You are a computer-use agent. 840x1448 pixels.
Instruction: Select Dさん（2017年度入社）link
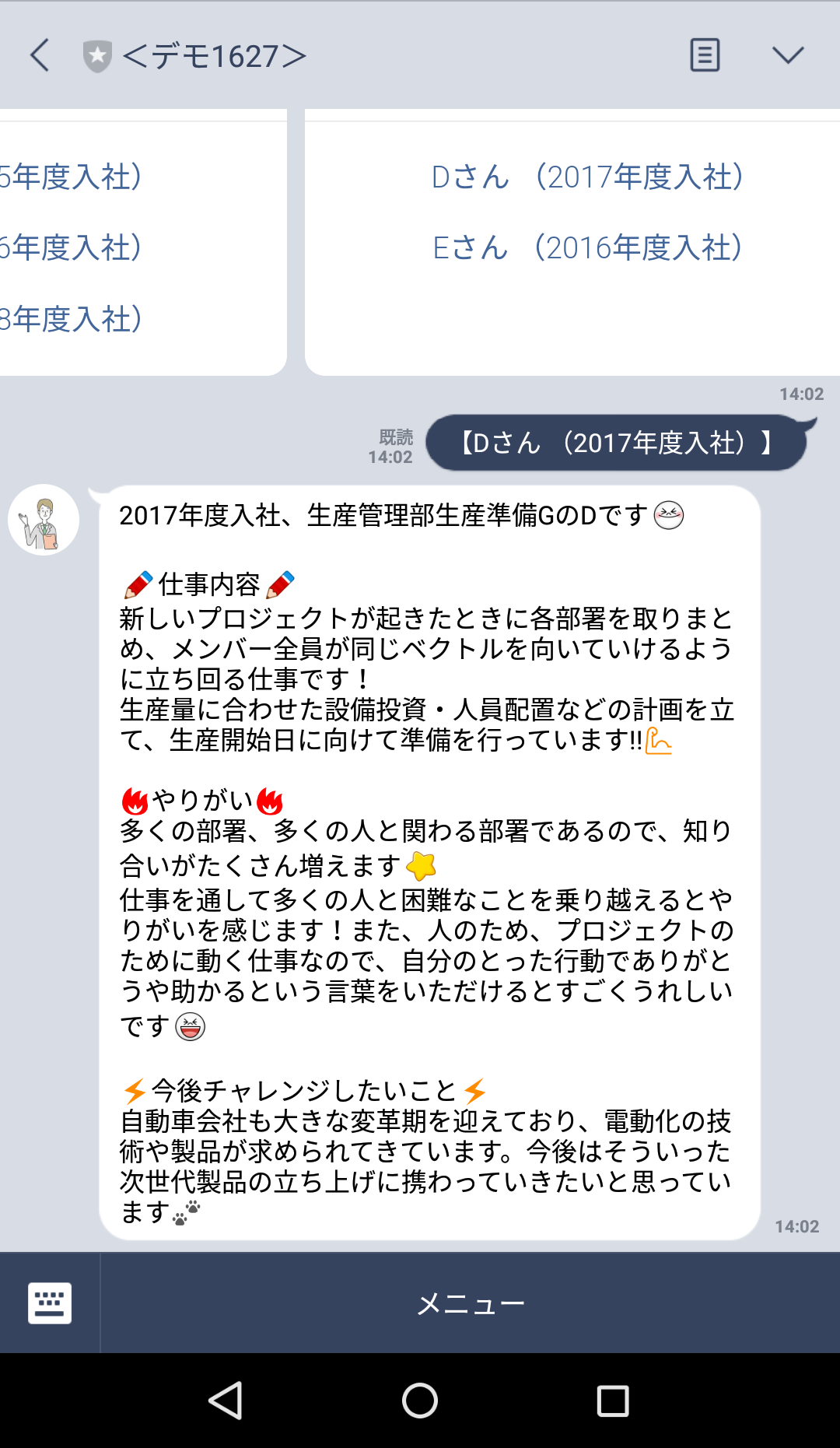point(587,177)
